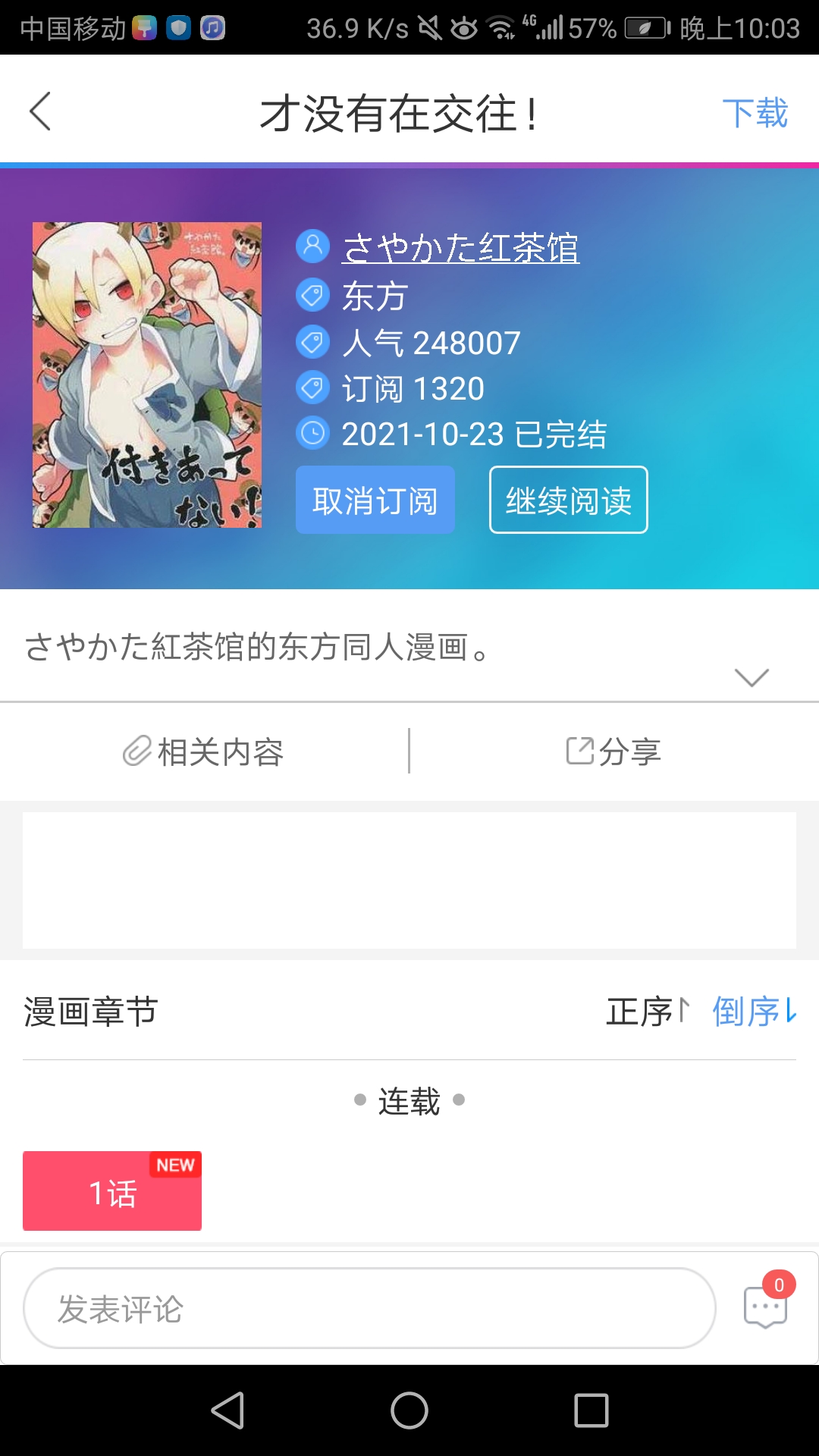This screenshot has width=819, height=1456.
Task: Tap system home button
Action: 409,1410
